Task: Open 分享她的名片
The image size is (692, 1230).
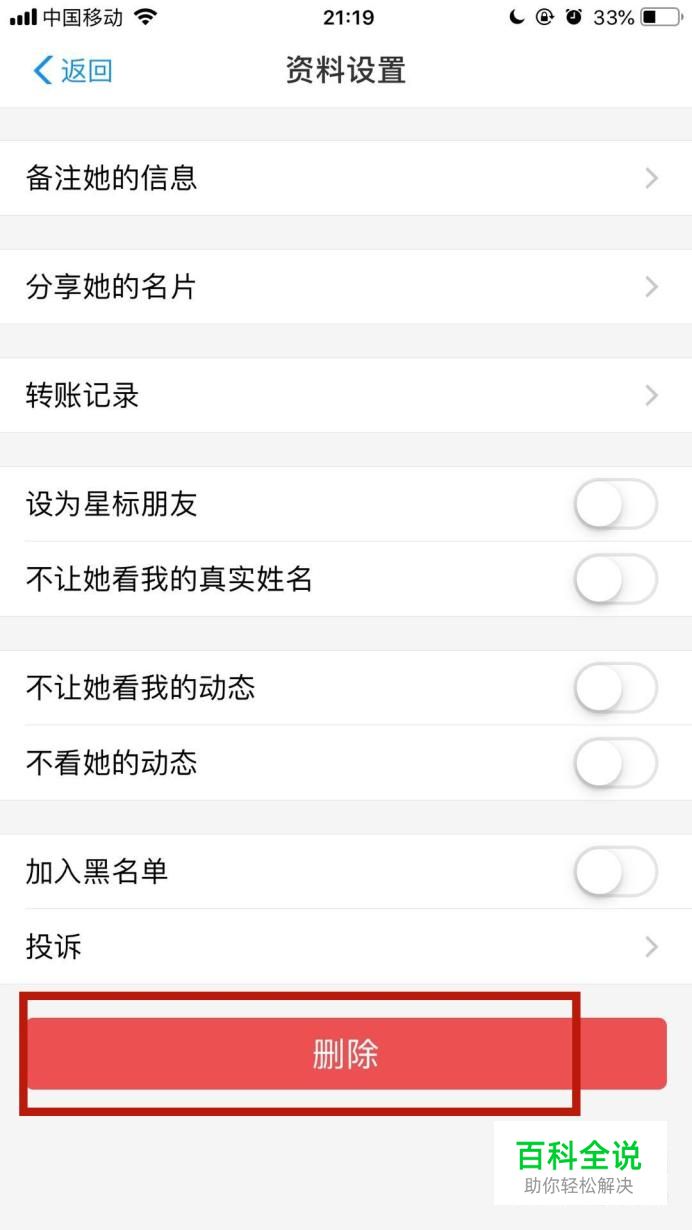Action: coord(346,287)
